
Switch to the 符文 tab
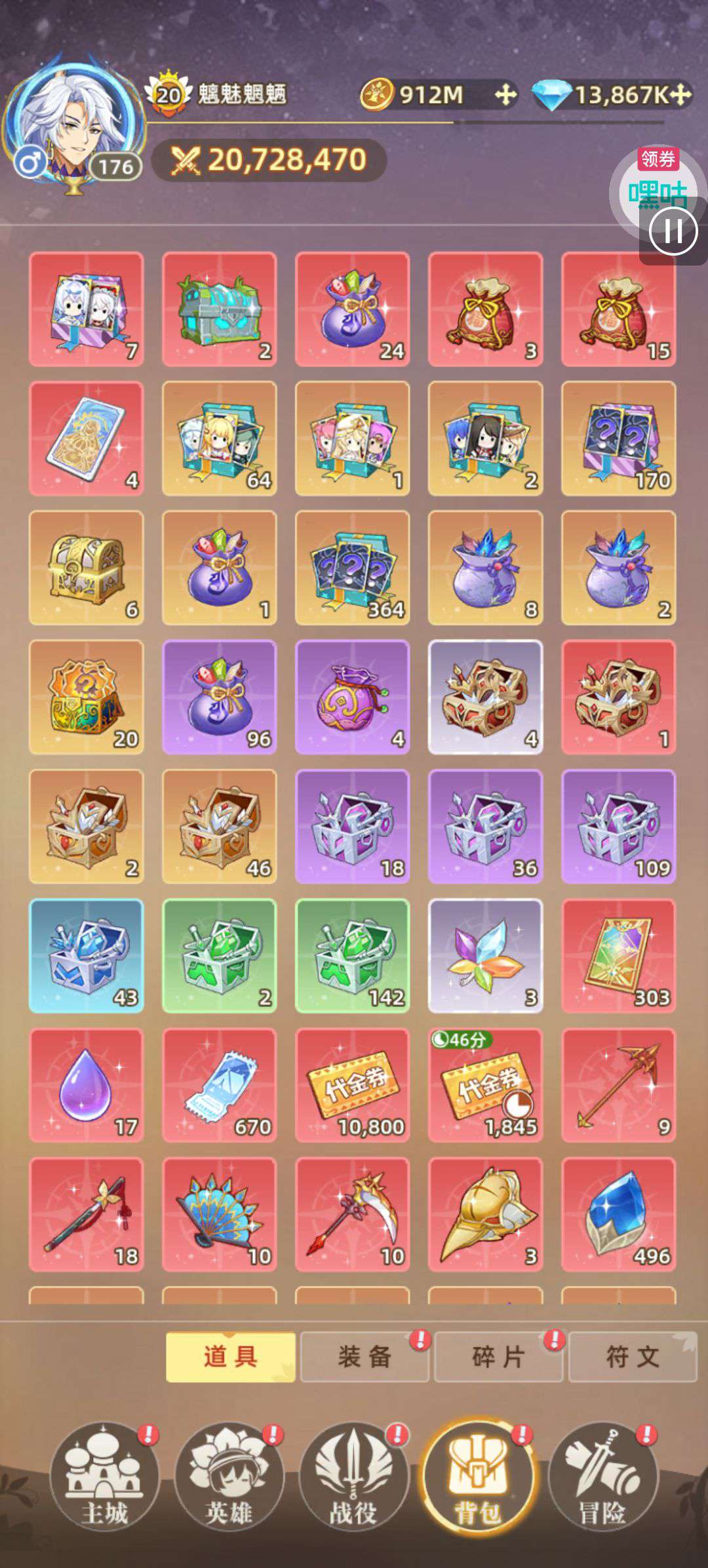point(633,1357)
